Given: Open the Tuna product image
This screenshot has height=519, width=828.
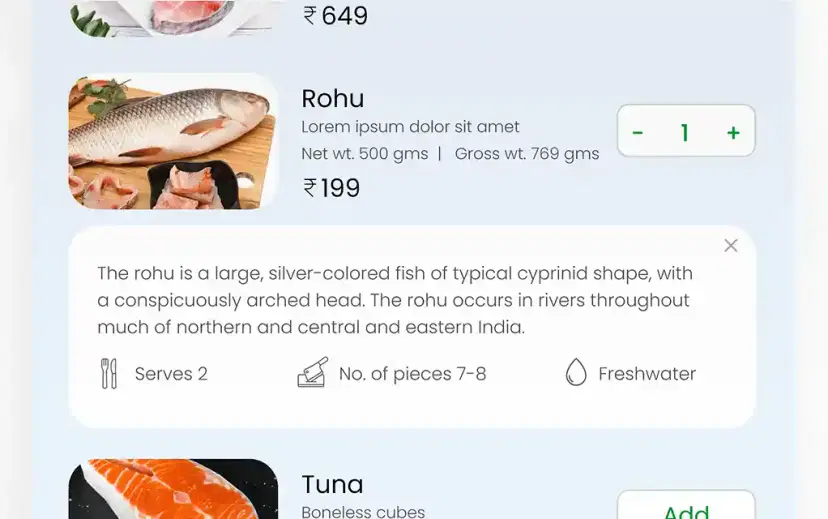Looking at the screenshot, I should coord(173,490).
